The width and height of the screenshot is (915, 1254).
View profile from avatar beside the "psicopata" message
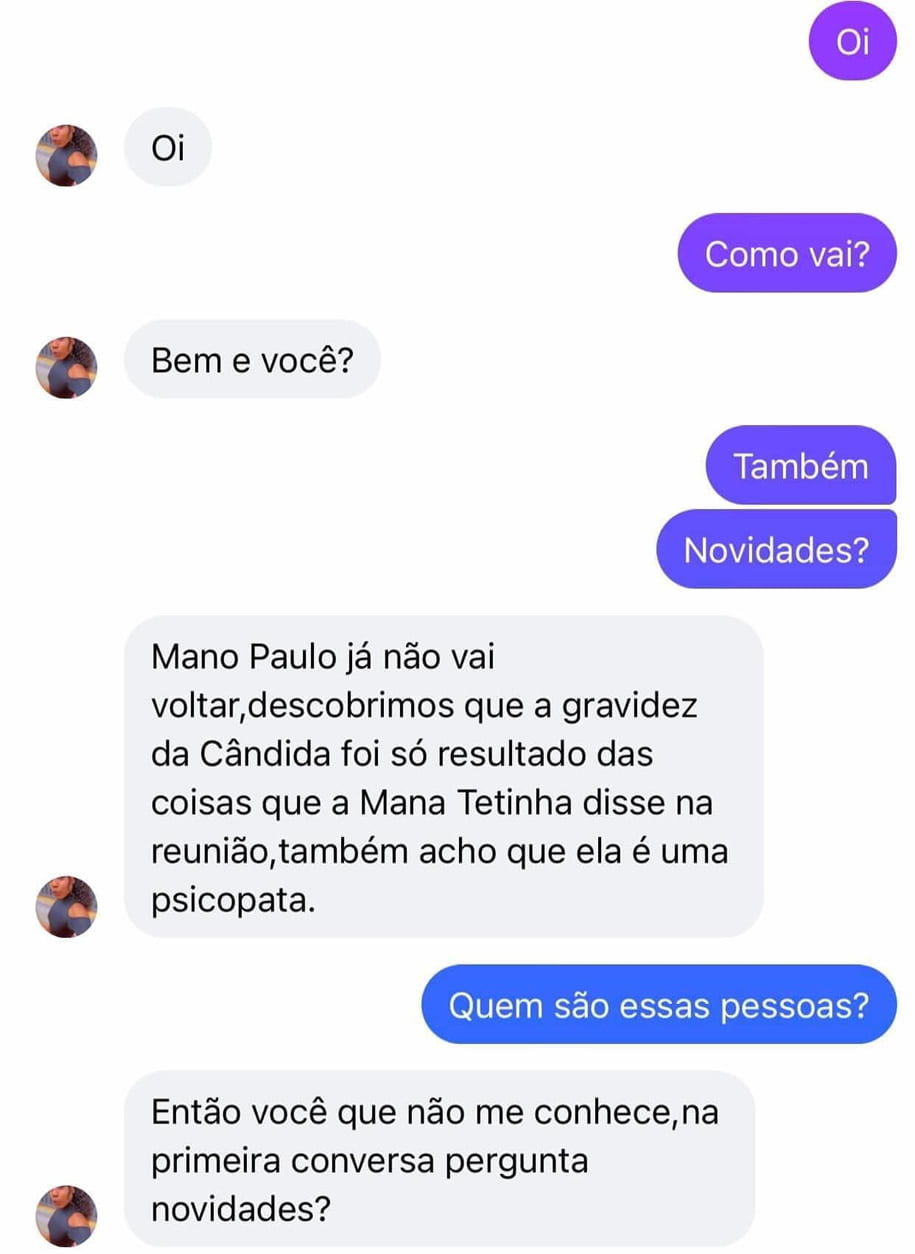[x=66, y=906]
